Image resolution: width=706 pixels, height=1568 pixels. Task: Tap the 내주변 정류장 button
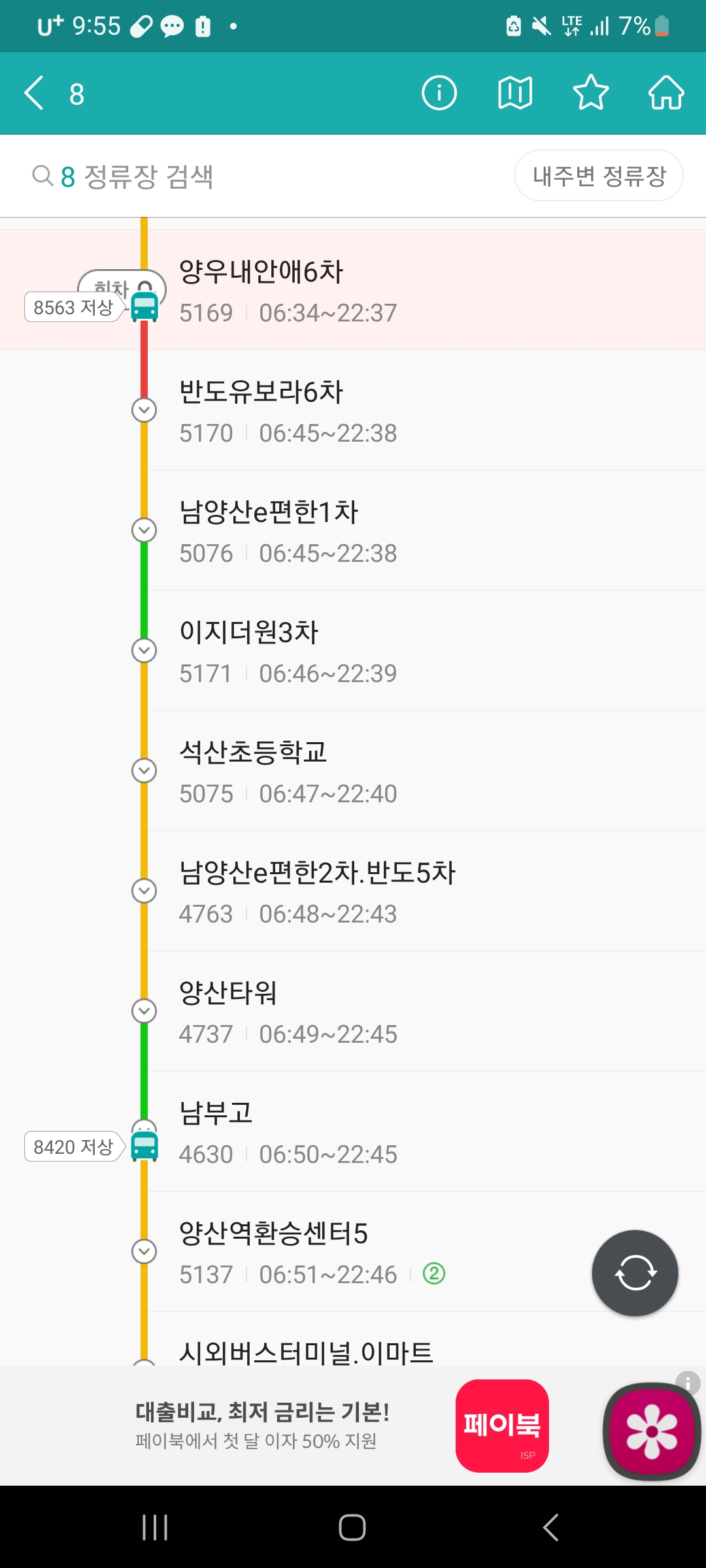point(599,176)
